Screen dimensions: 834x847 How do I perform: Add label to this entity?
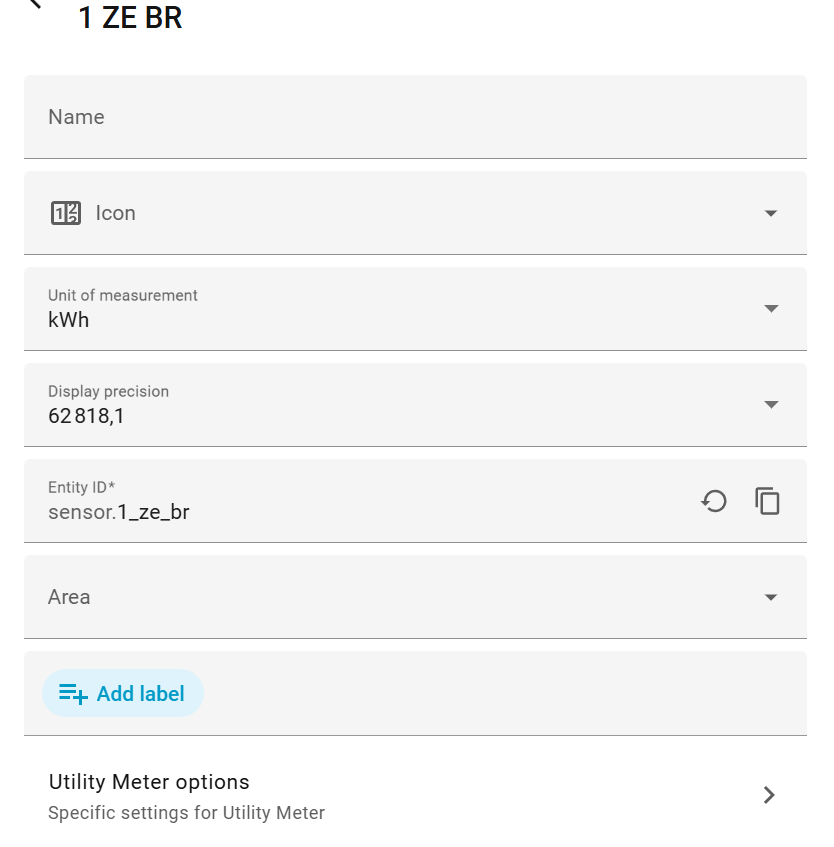tap(123, 693)
